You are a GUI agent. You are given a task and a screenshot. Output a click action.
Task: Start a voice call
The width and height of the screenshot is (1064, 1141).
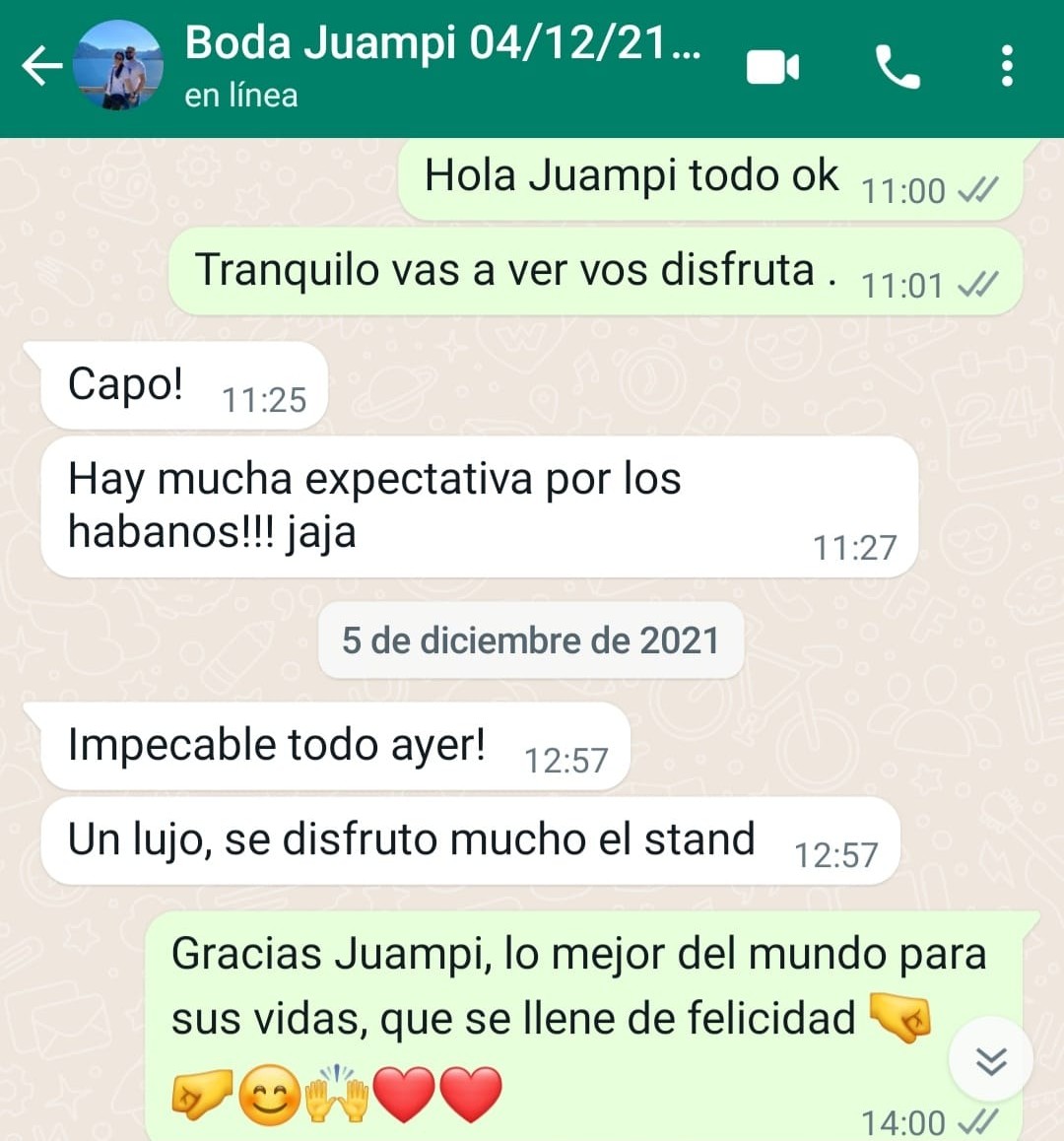pyautogui.click(x=898, y=67)
